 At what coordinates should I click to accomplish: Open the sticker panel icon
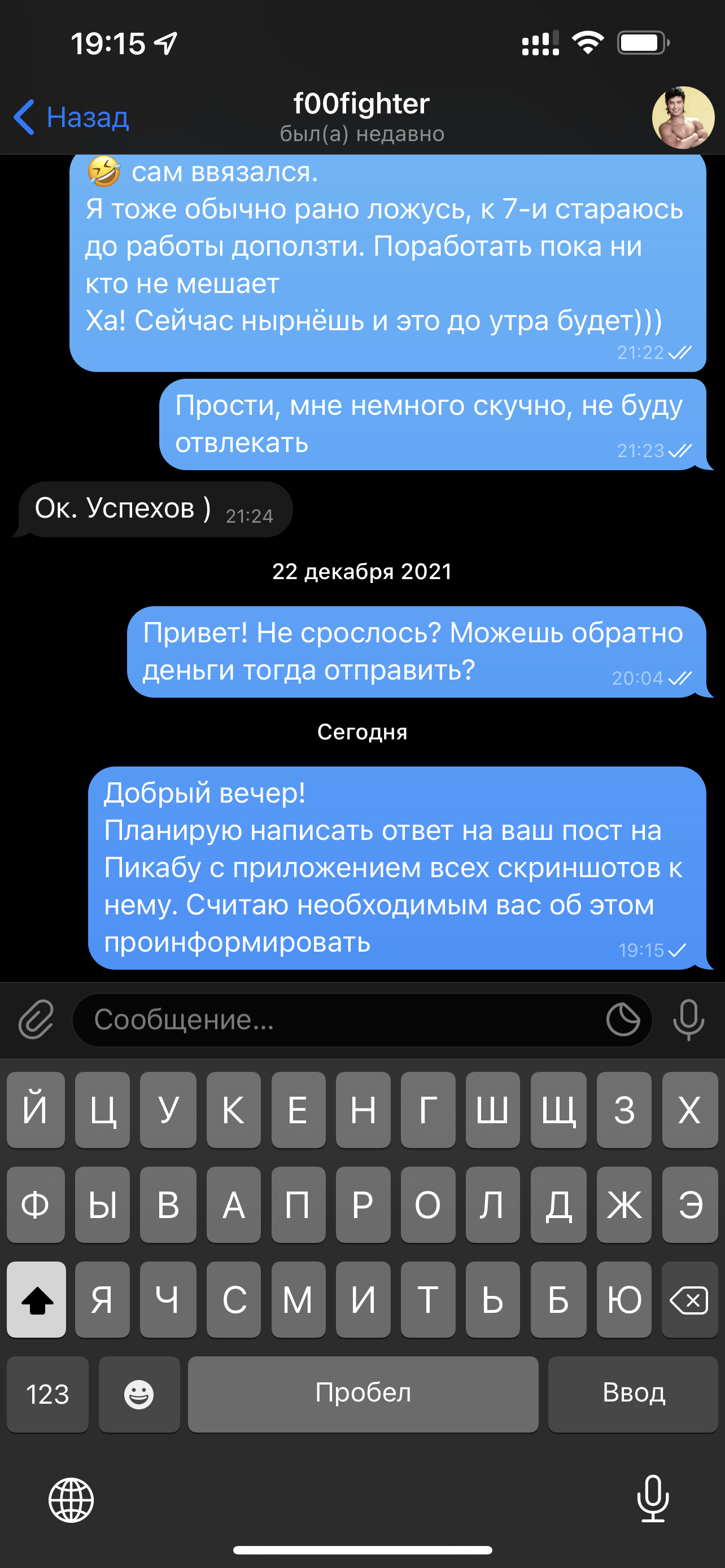point(623,1019)
